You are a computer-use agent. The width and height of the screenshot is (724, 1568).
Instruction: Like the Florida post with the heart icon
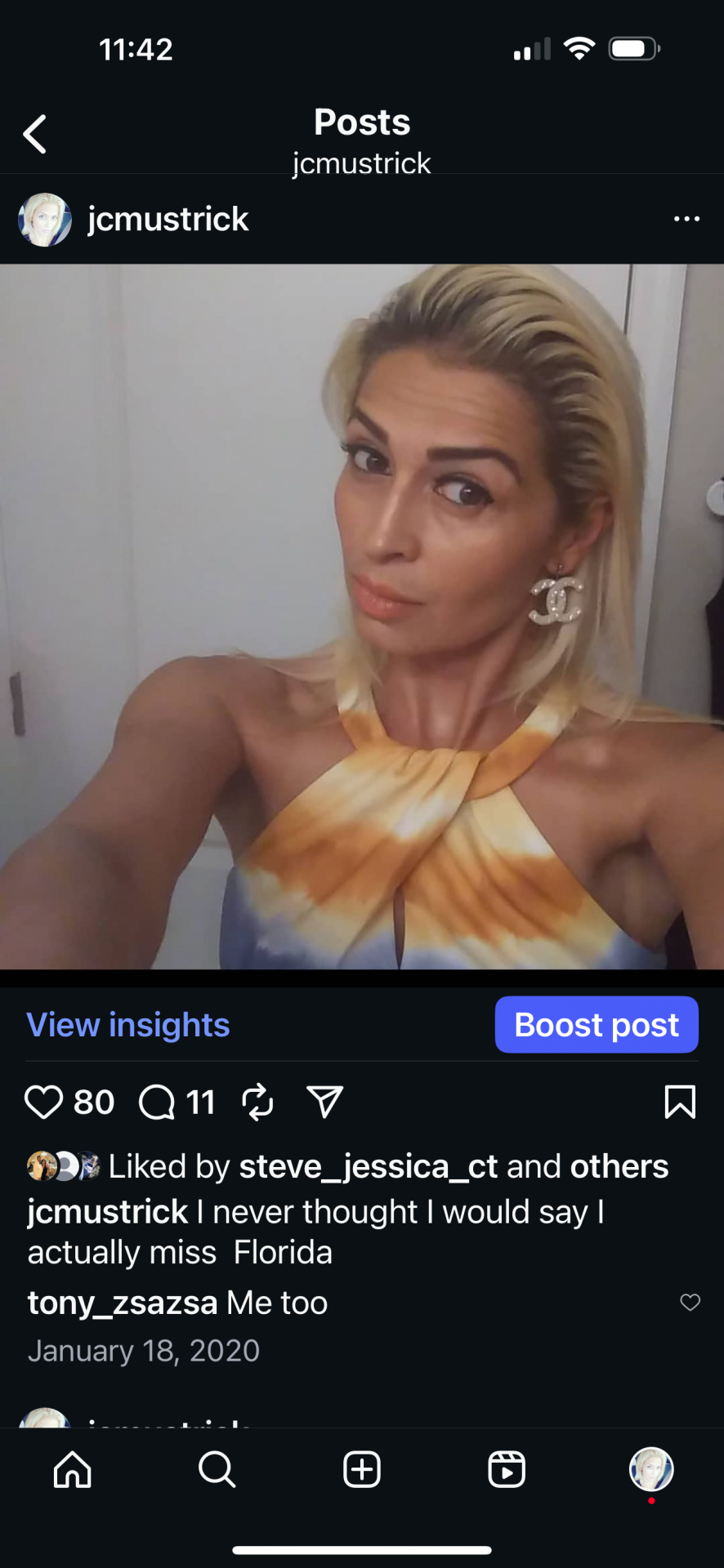[x=44, y=1102]
